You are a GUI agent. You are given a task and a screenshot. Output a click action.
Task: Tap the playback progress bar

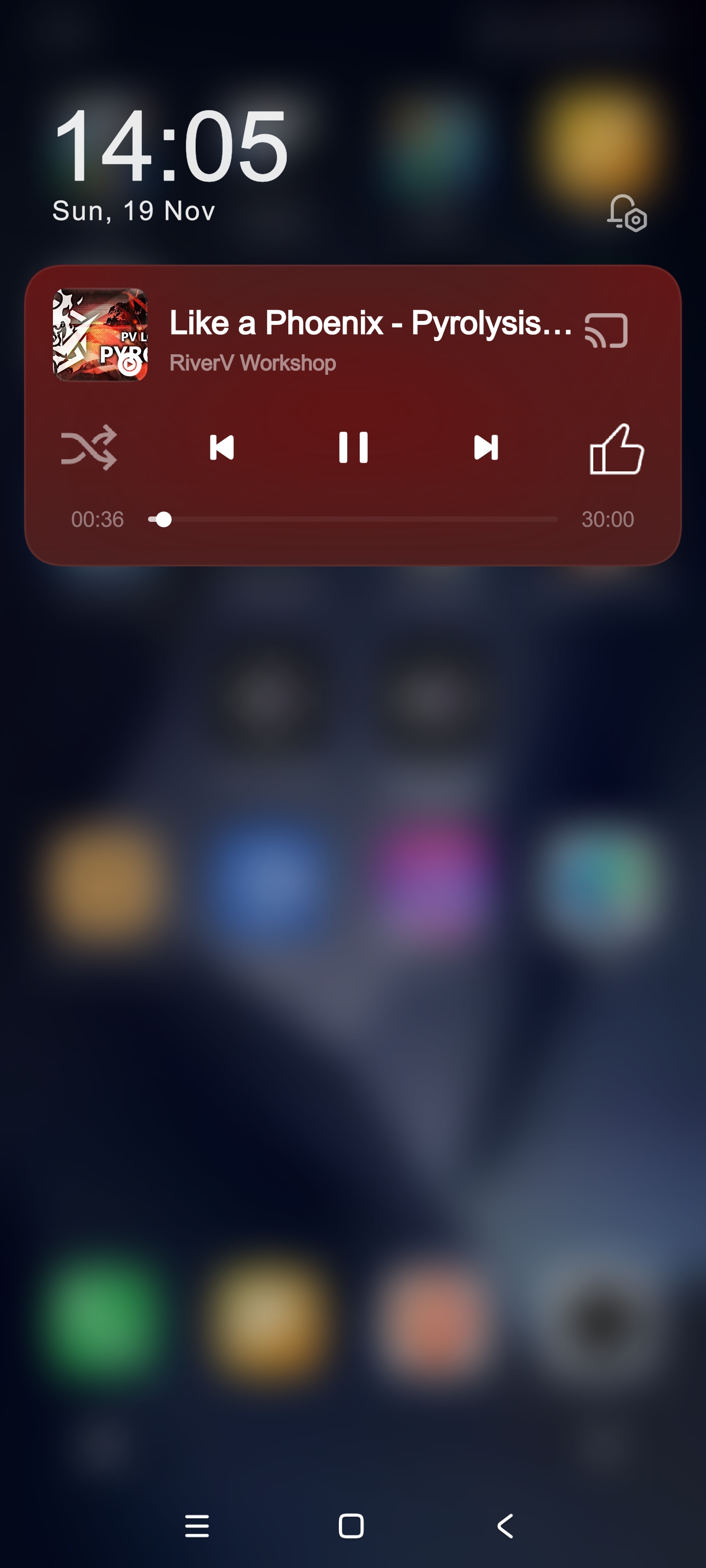point(353,519)
